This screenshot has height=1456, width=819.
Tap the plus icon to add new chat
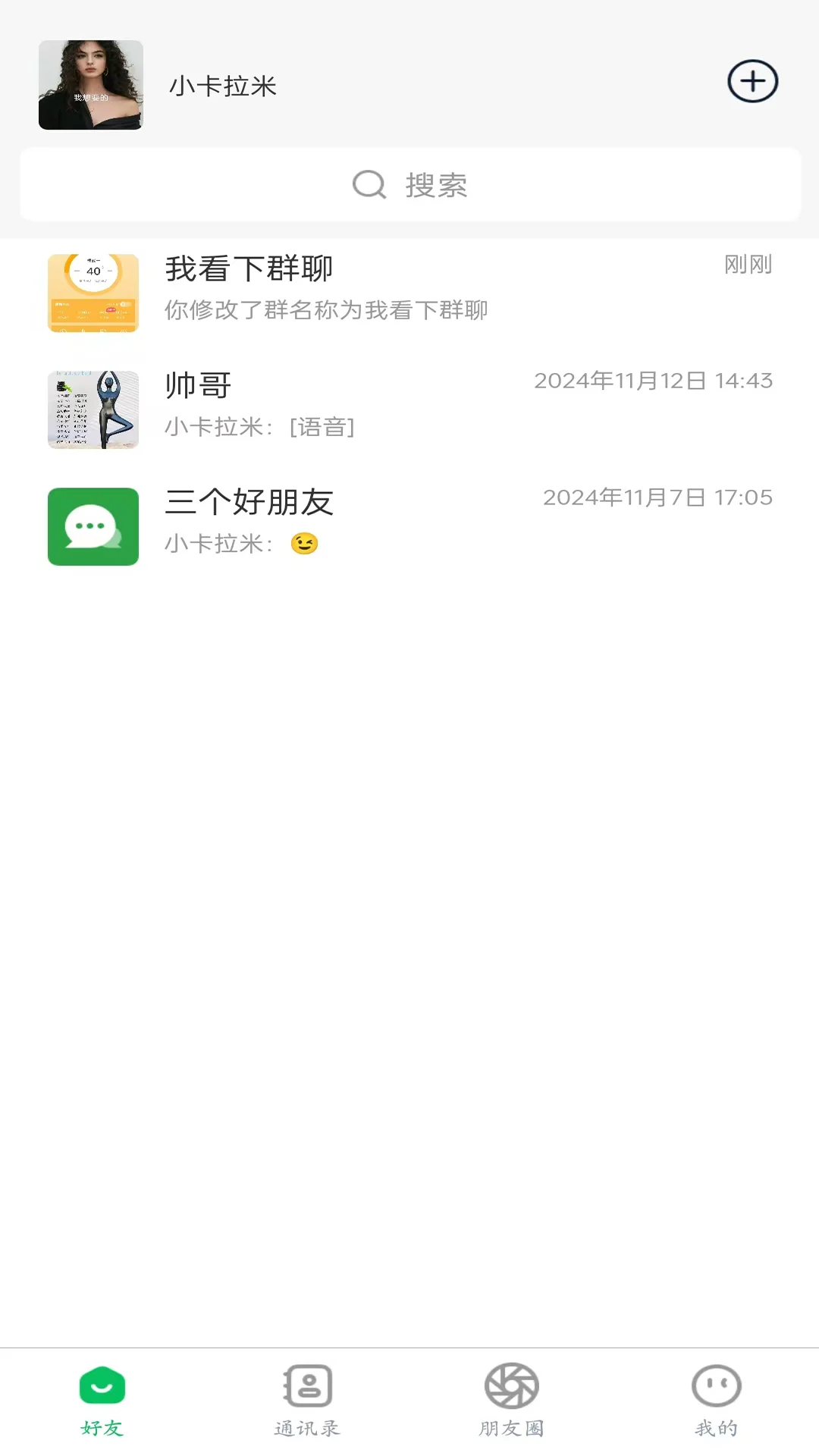752,81
